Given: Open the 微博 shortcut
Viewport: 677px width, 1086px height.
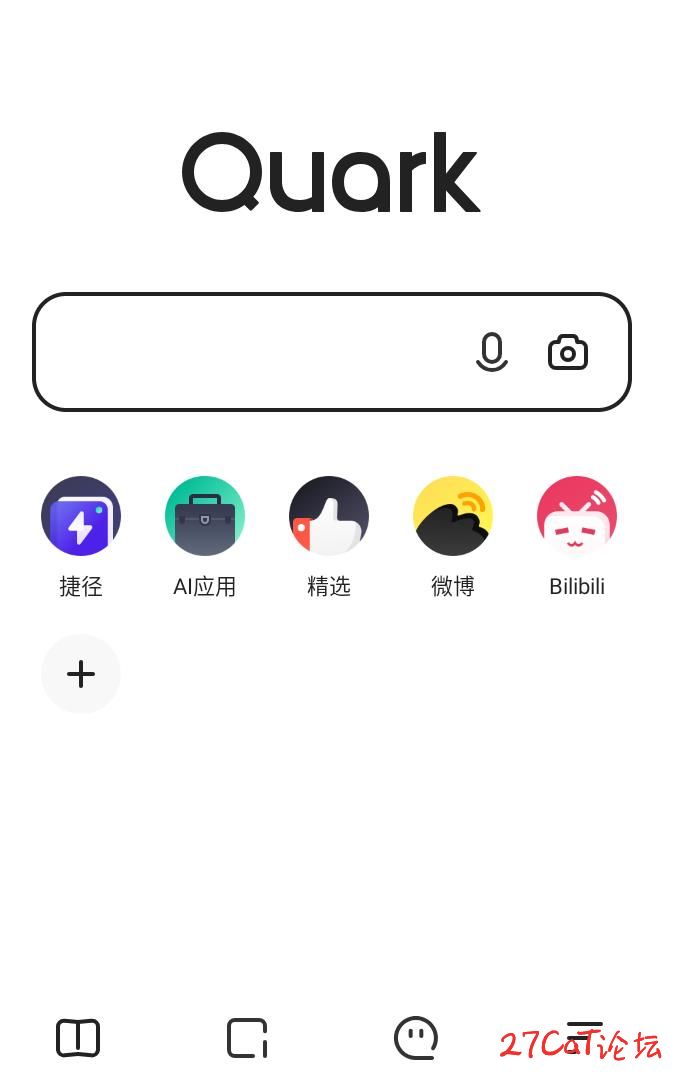Looking at the screenshot, I should click(453, 516).
